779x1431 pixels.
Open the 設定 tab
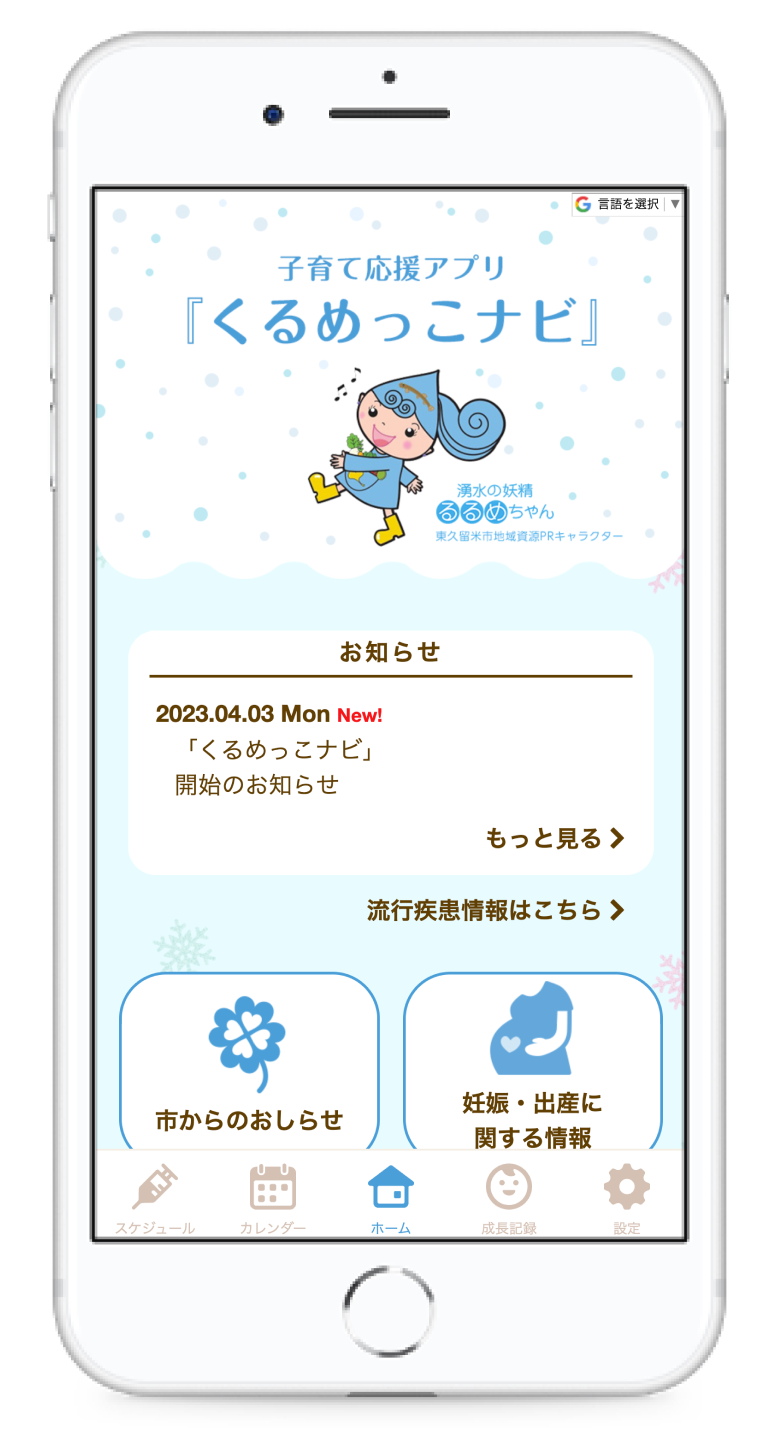coord(626,1199)
